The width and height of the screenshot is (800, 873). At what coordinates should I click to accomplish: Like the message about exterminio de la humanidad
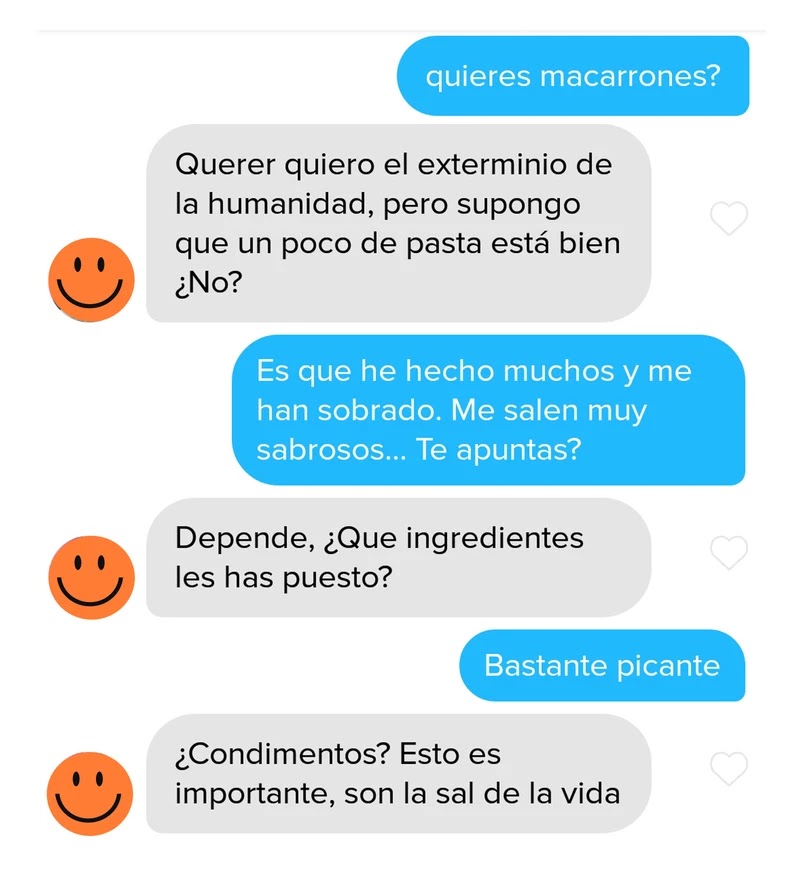click(x=729, y=218)
